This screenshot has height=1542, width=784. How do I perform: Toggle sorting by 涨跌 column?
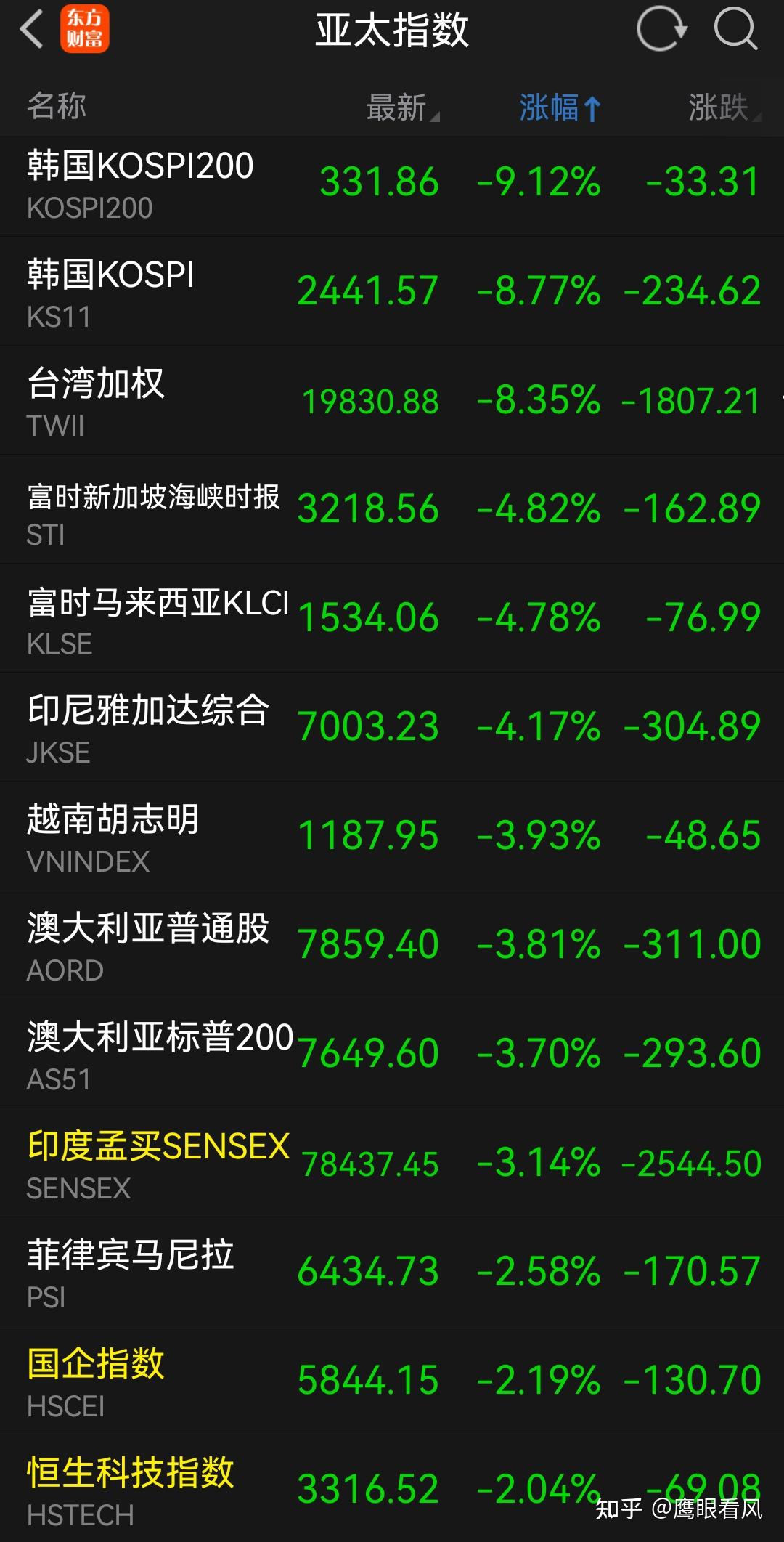tap(719, 106)
